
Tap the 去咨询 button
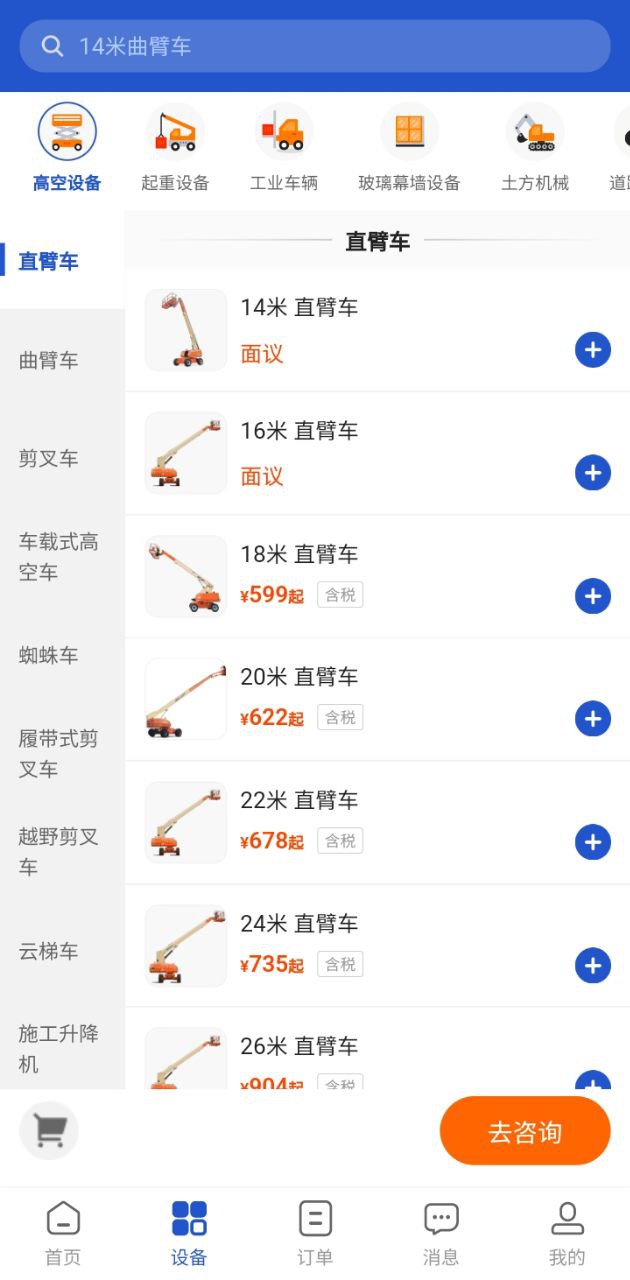click(525, 1131)
